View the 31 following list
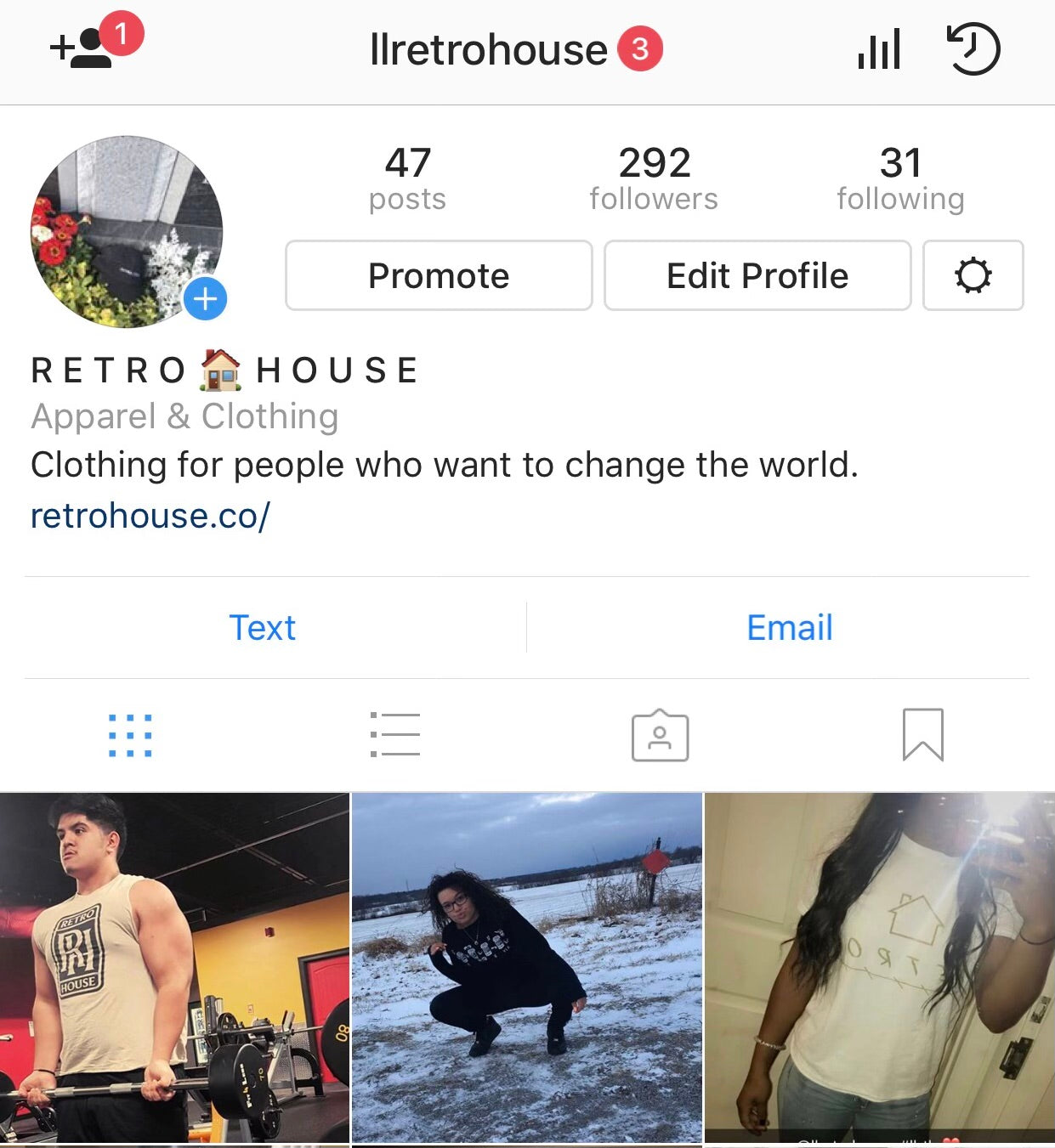This screenshot has height=1148, width=1055. pyautogui.click(x=900, y=178)
